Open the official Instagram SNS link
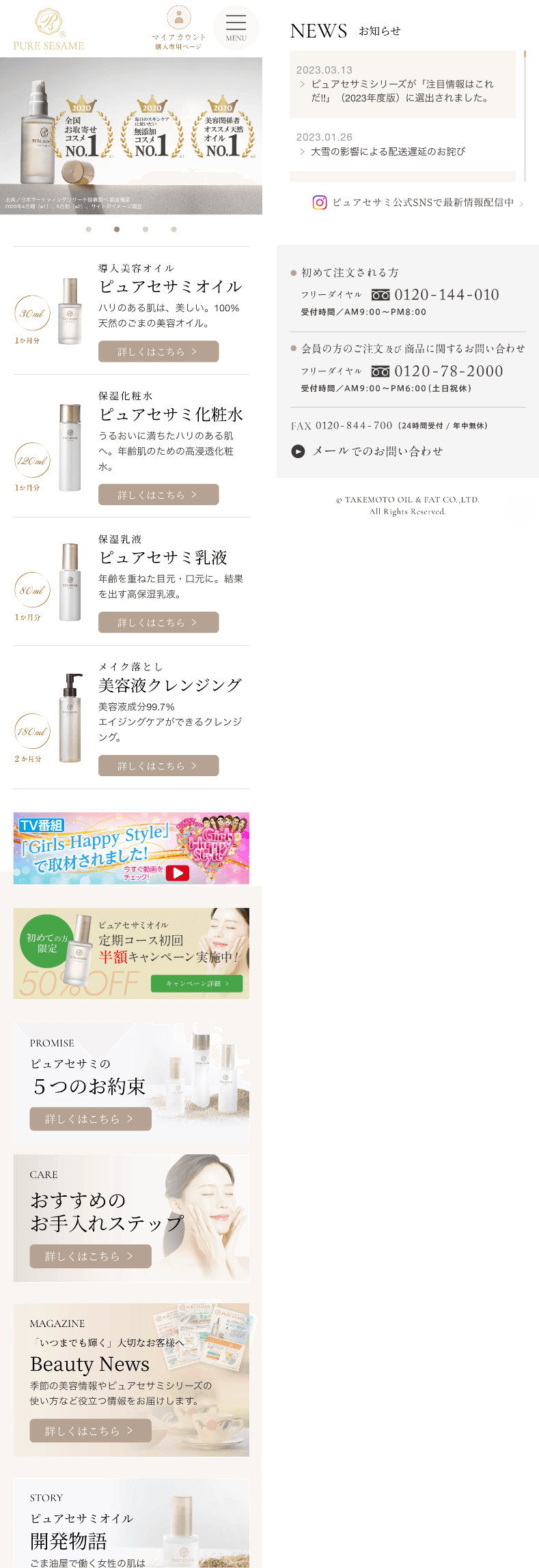The image size is (539, 1568). 417,203
